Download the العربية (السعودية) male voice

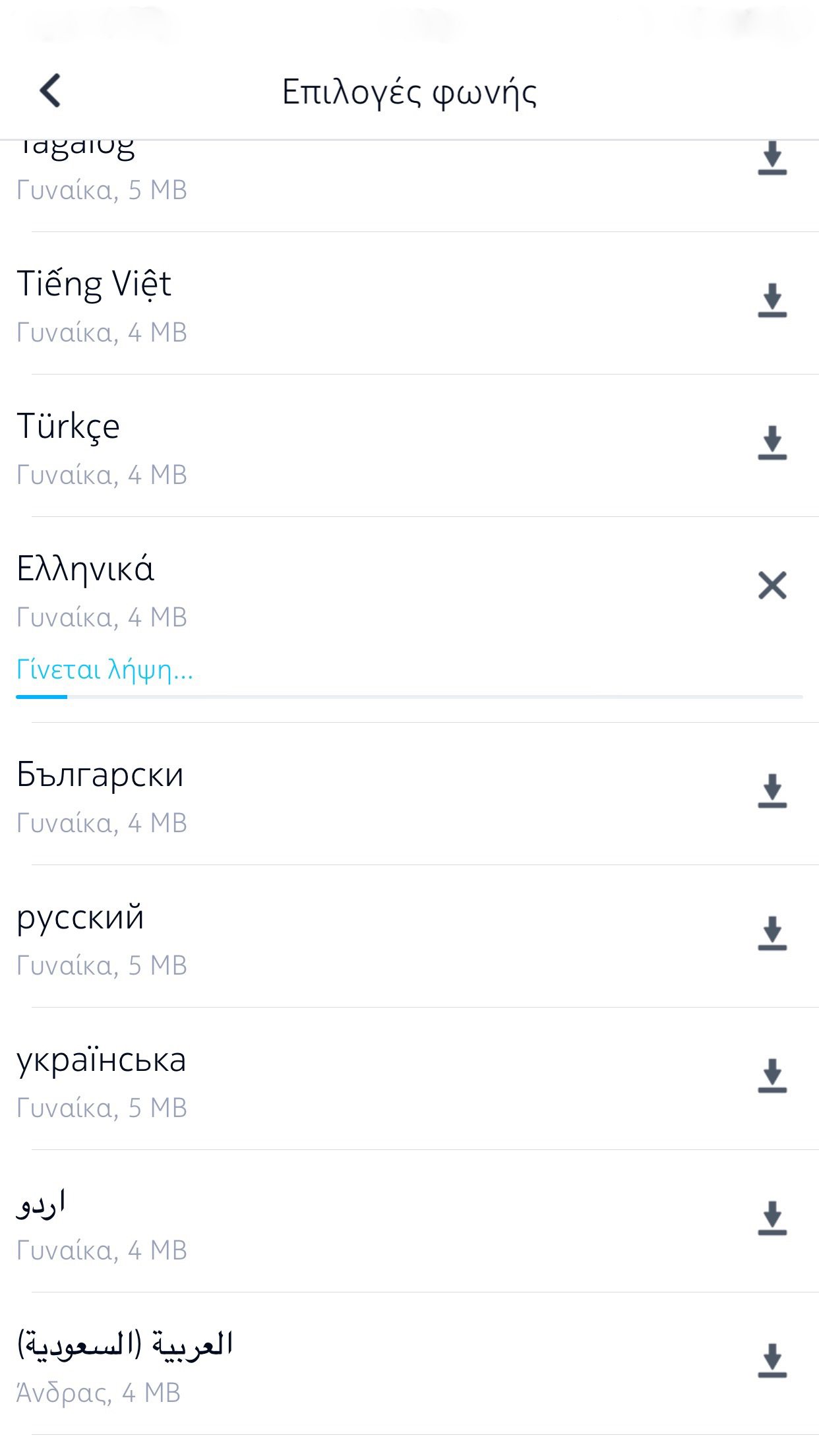point(772,1361)
